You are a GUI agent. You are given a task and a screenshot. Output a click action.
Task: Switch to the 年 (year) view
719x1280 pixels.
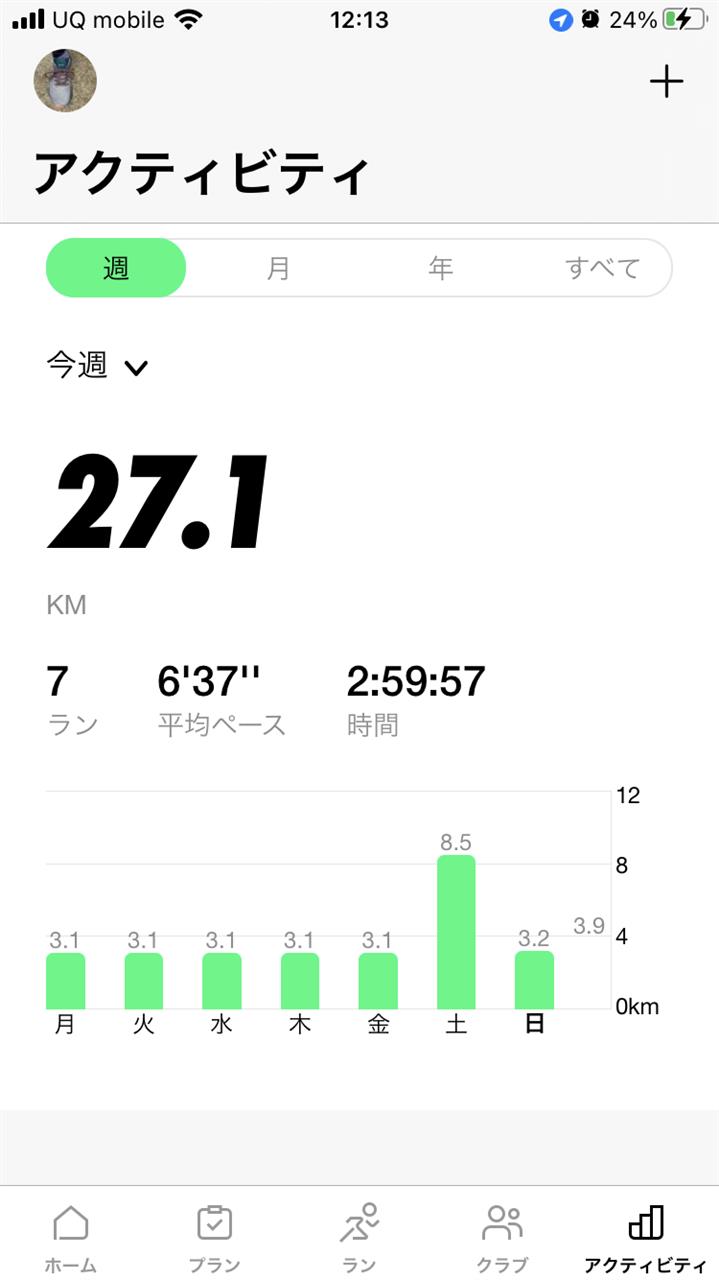click(440, 268)
